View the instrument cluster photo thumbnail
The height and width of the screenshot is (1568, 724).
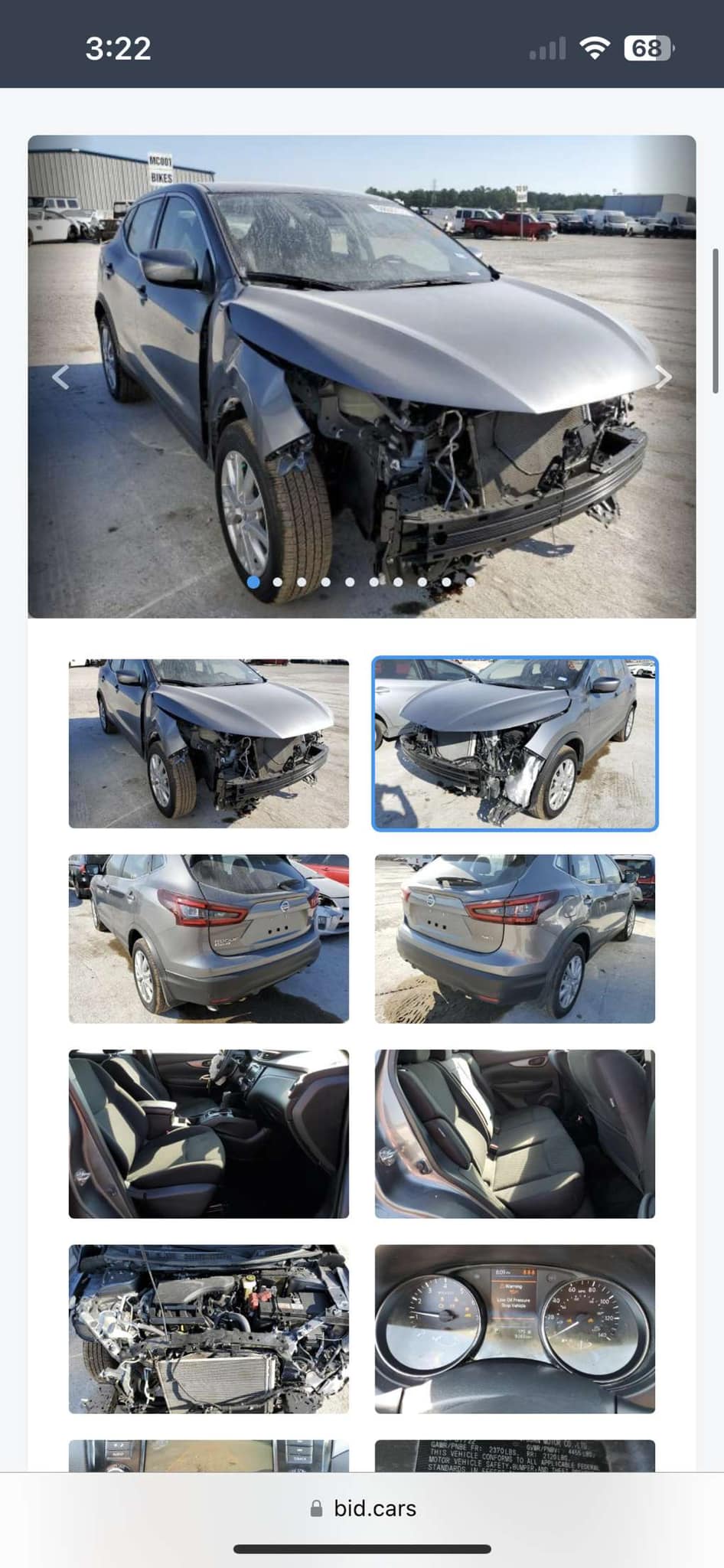pyautogui.click(x=514, y=1329)
